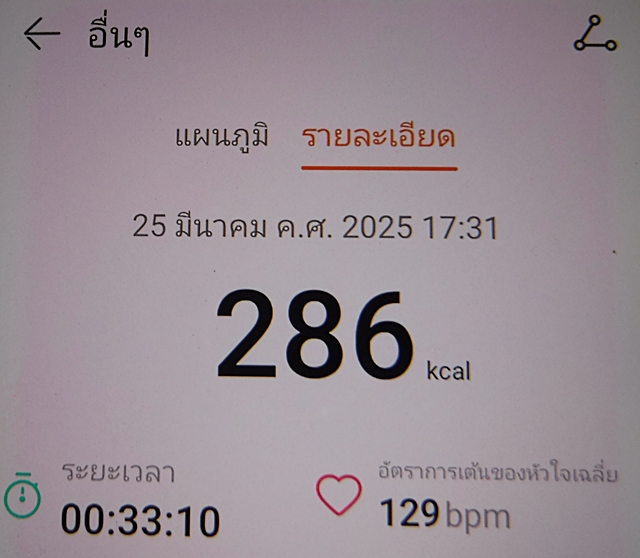640x558 pixels.
Task: Switch to the แผนภูมิ tab
Action: point(222,137)
